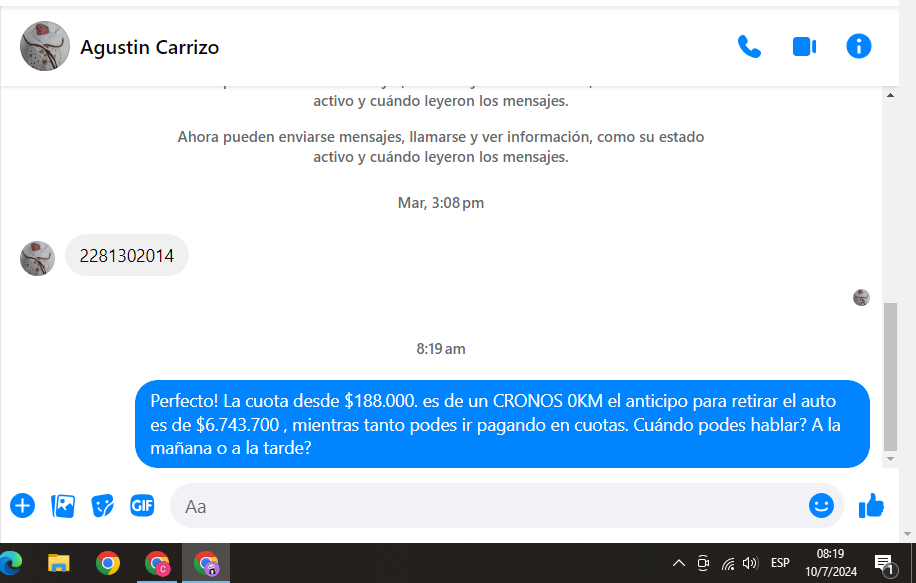This screenshot has height=583, width=916.
Task: Send a thumbs-up like
Action: (x=871, y=506)
